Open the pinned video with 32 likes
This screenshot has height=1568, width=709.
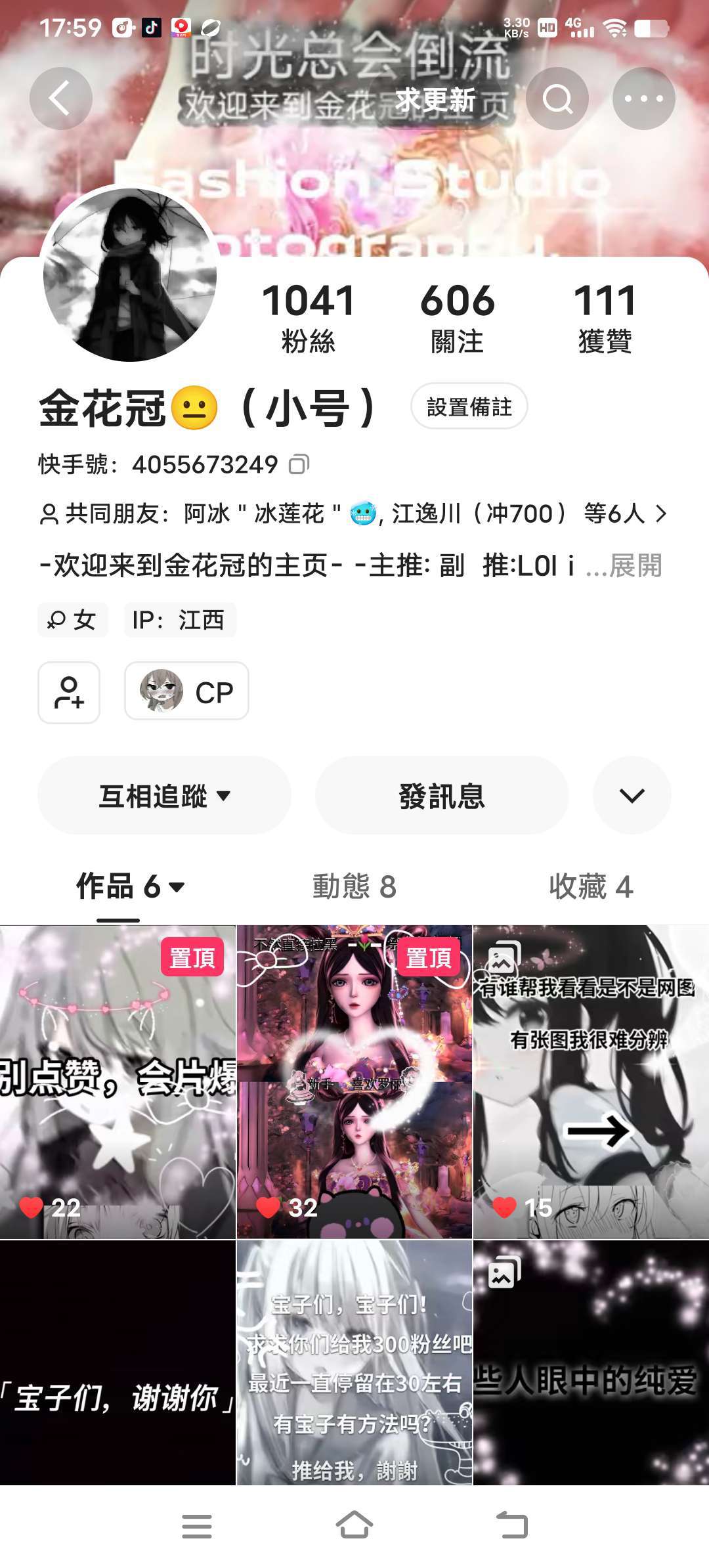(x=354, y=1082)
